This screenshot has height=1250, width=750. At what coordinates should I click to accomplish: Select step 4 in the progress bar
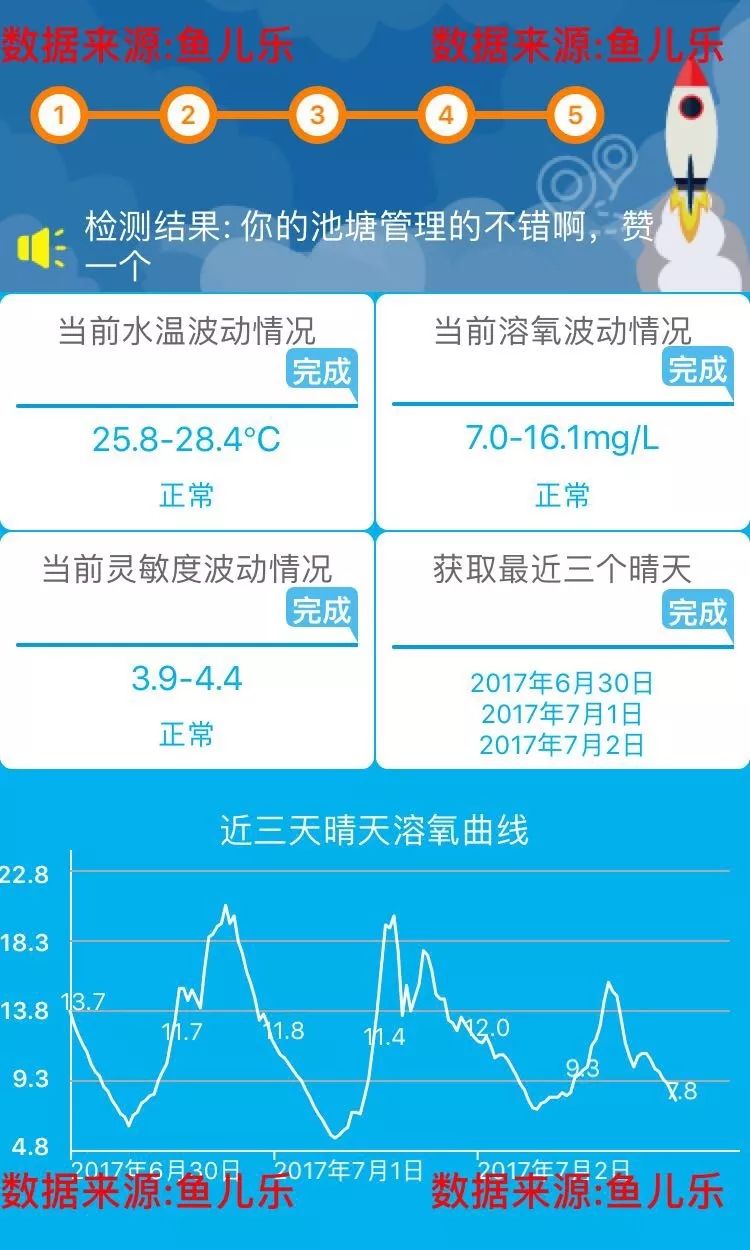pos(446,115)
